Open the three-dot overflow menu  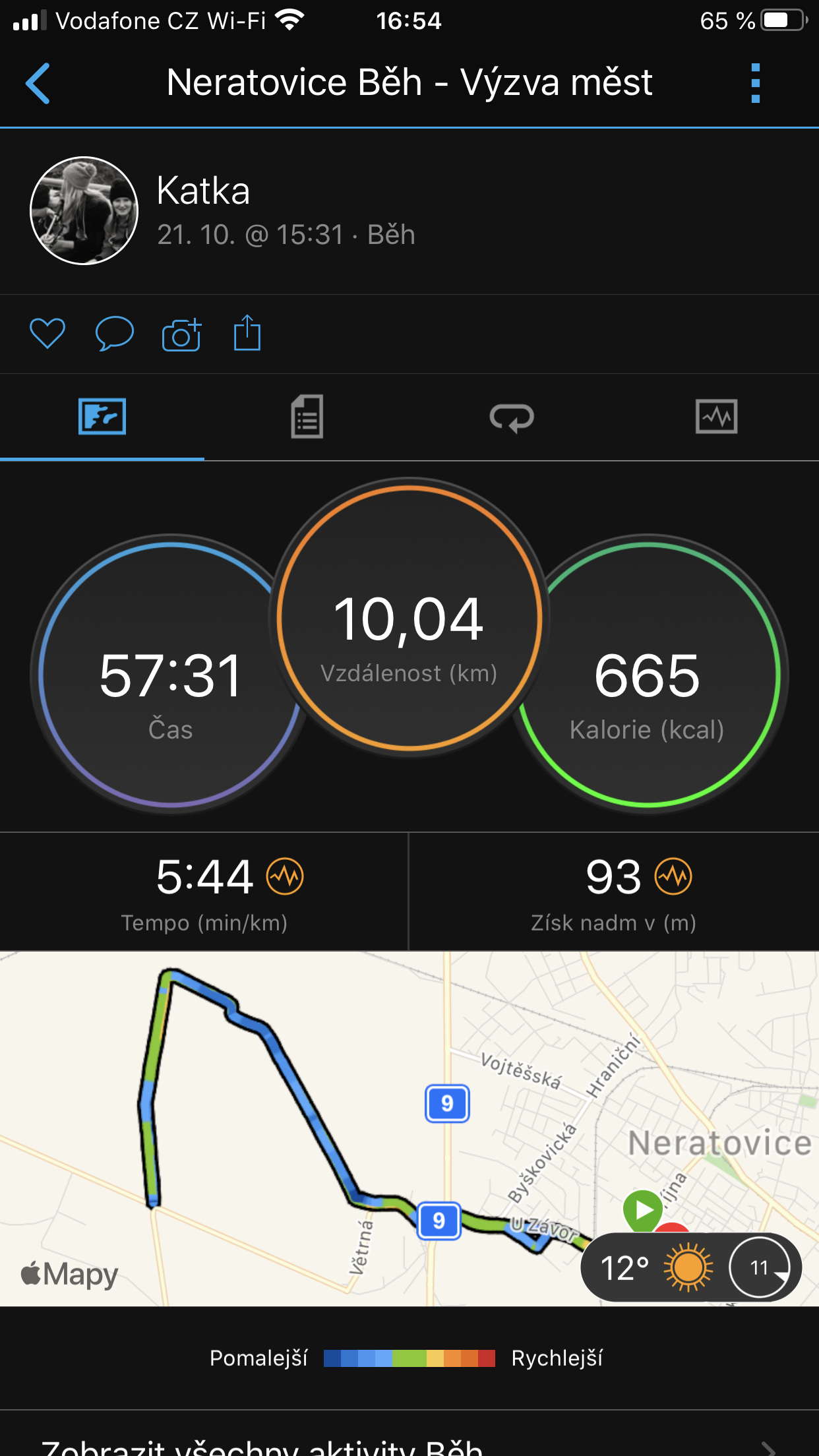coord(756,84)
